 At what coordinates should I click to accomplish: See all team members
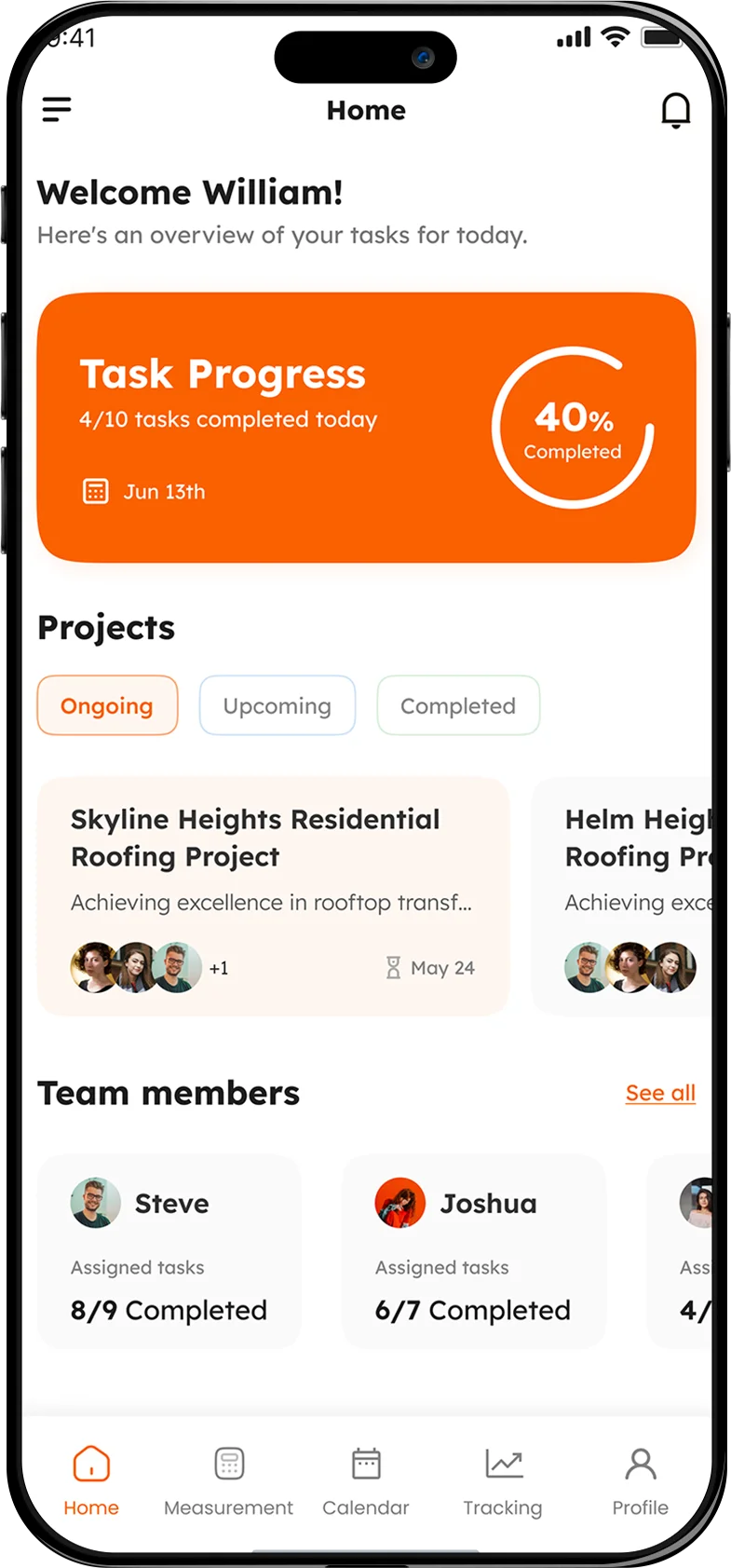point(660,1093)
